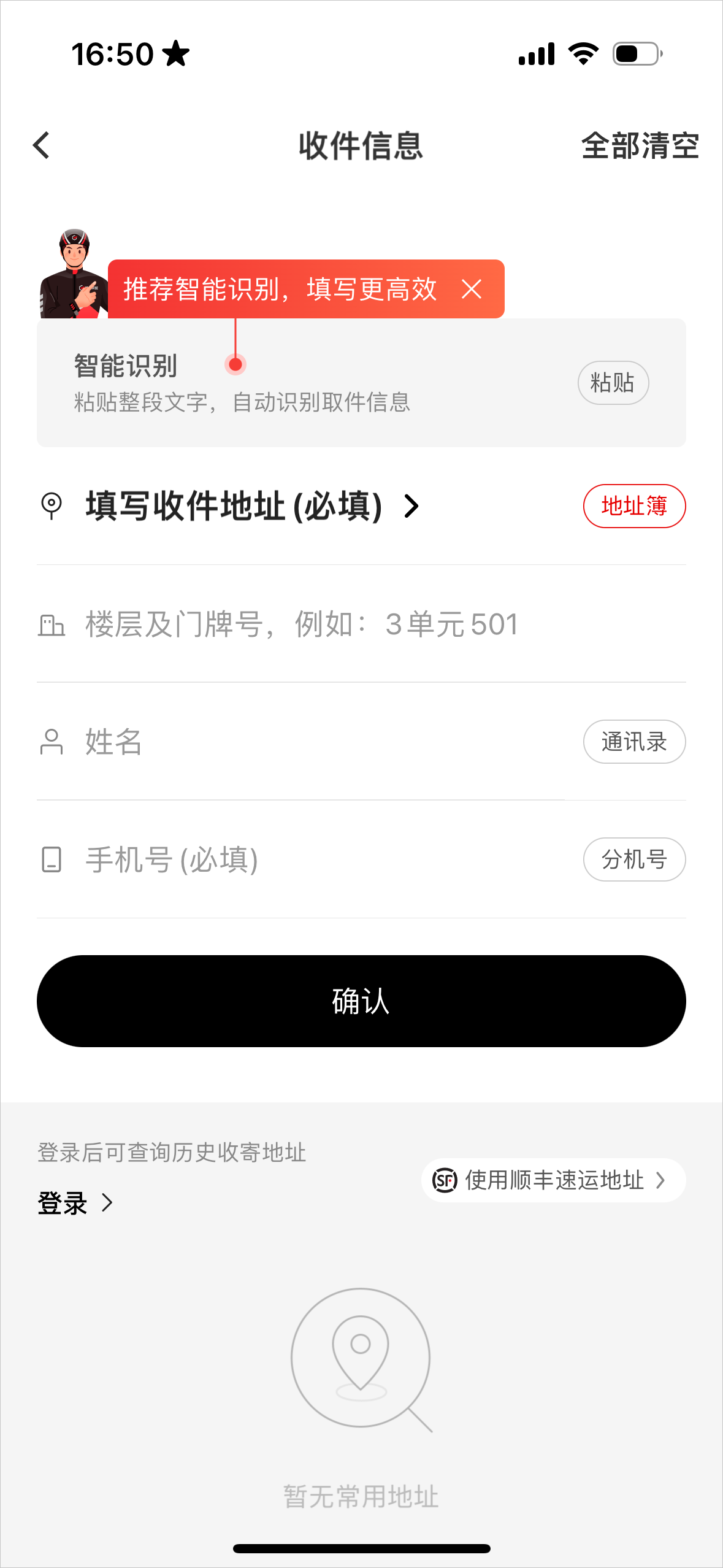The image size is (723, 1568).
Task: Go back from 收件信息 page
Action: point(42,145)
